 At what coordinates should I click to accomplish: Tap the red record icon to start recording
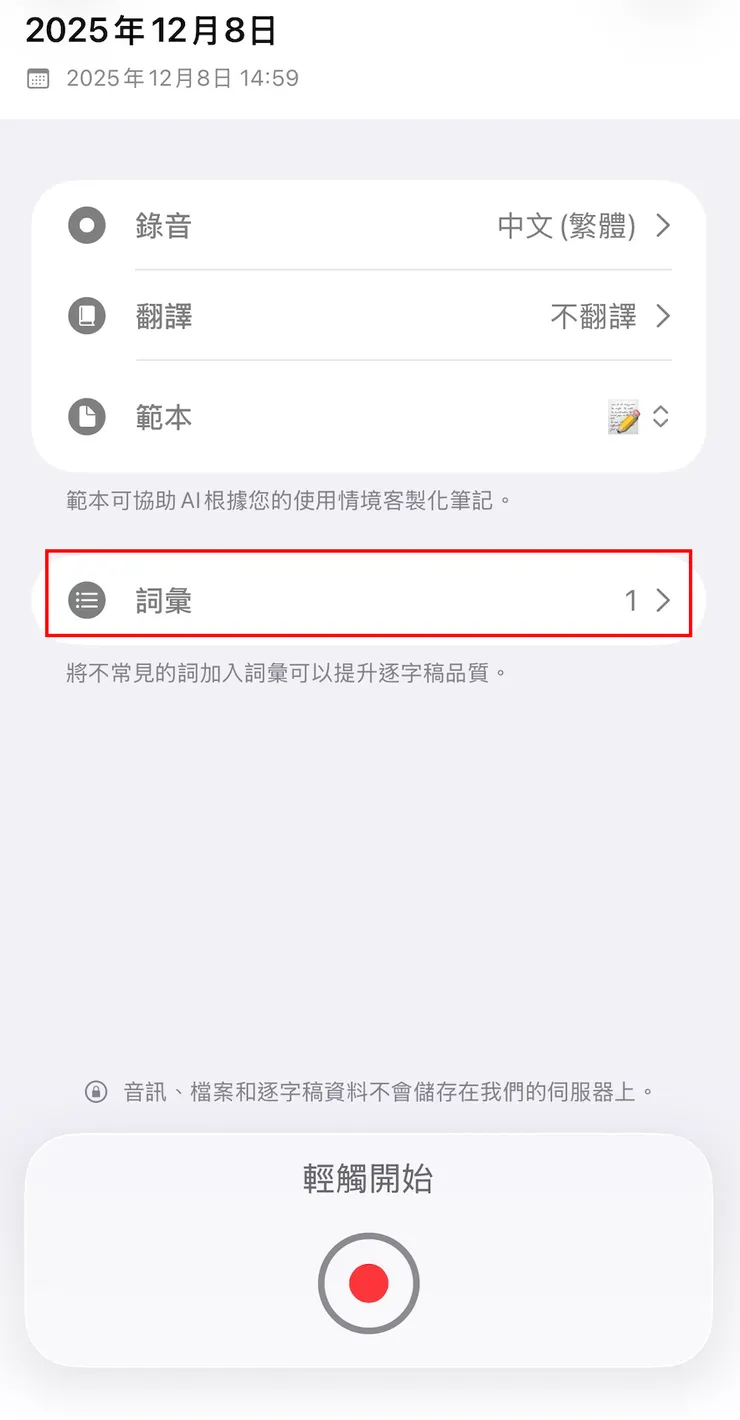pyautogui.click(x=369, y=1283)
